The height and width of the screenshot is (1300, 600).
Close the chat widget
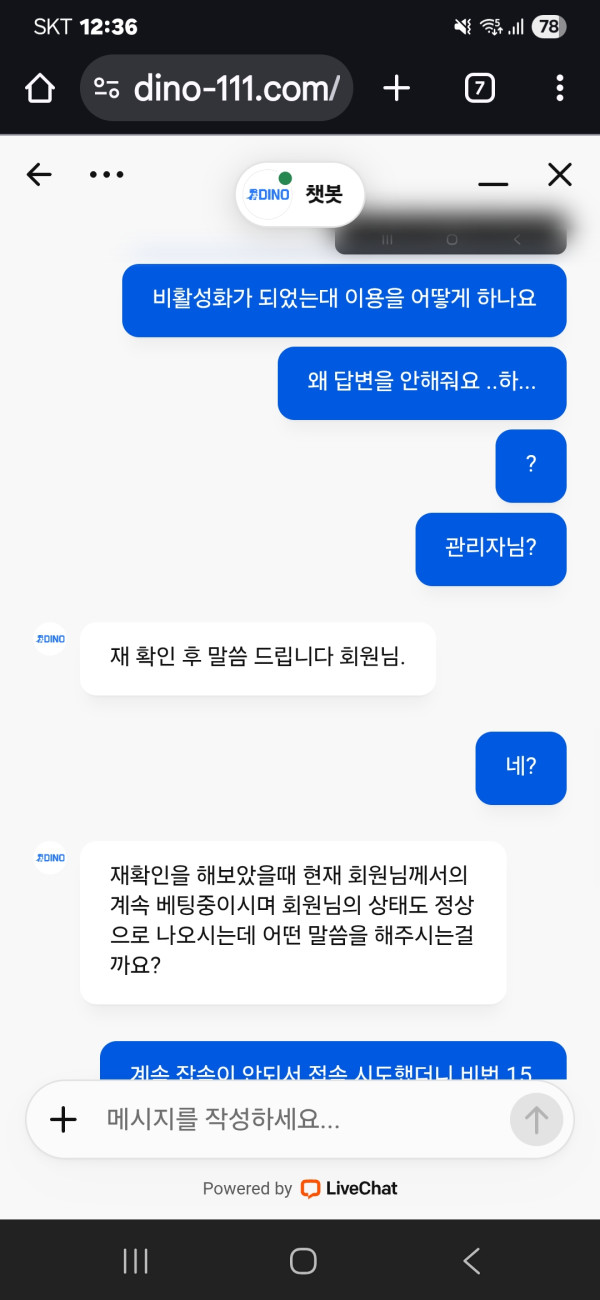tap(560, 175)
